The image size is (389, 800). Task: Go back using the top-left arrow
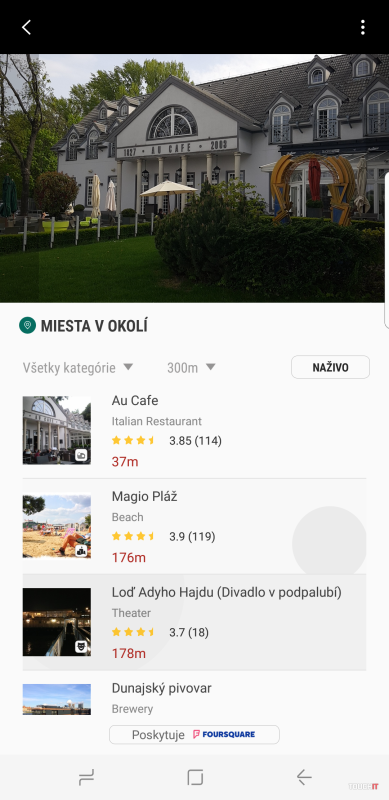click(x=27, y=28)
